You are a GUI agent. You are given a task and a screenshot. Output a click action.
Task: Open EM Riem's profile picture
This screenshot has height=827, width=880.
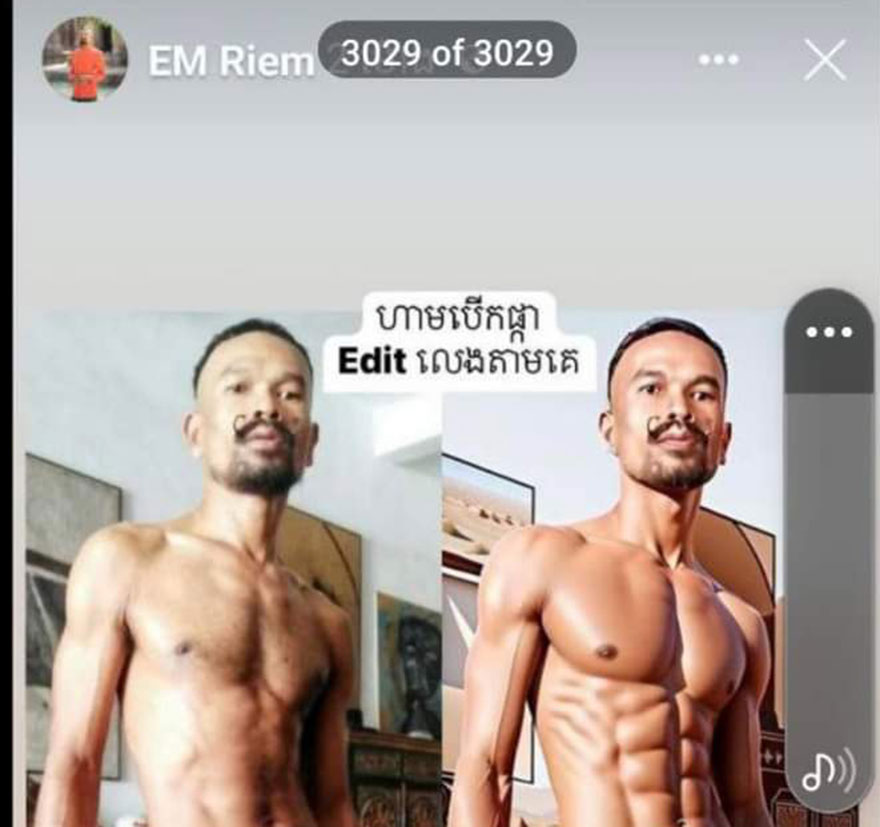pyautogui.click(x=85, y=58)
